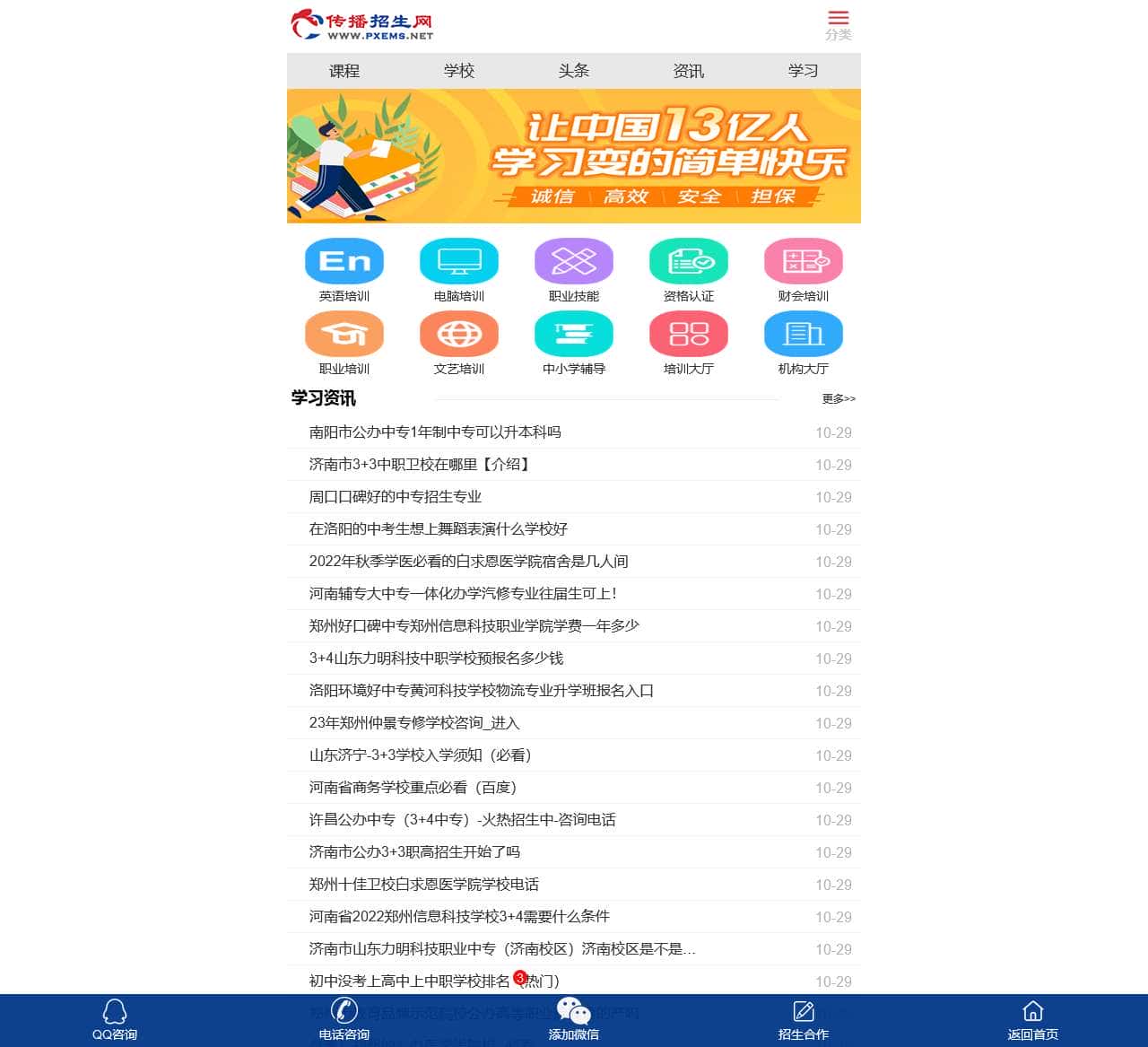1148x1047 pixels.
Task: Open article 南阳市公办中专1年制中专可以升本科吗
Action: pos(435,432)
